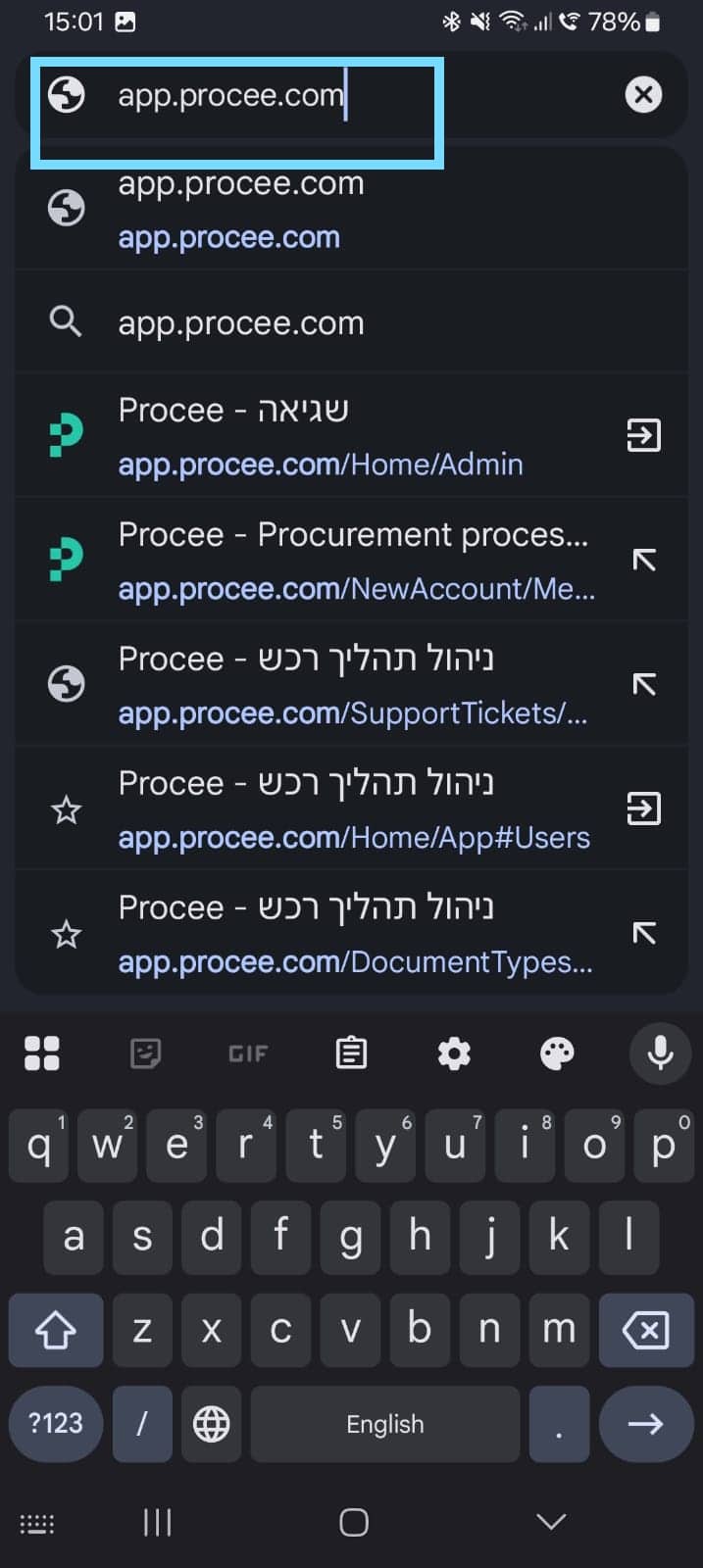Switch to the Home/Admin open tab

(x=643, y=435)
